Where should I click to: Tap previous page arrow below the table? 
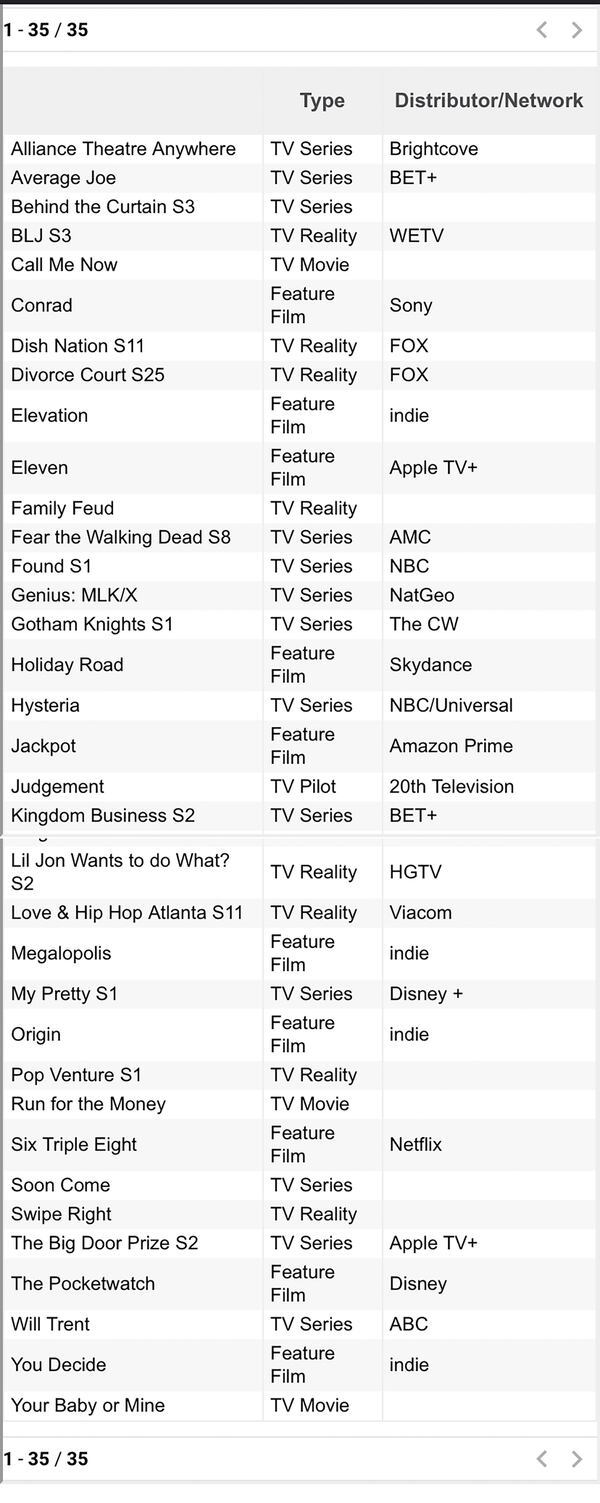pyautogui.click(x=542, y=1459)
